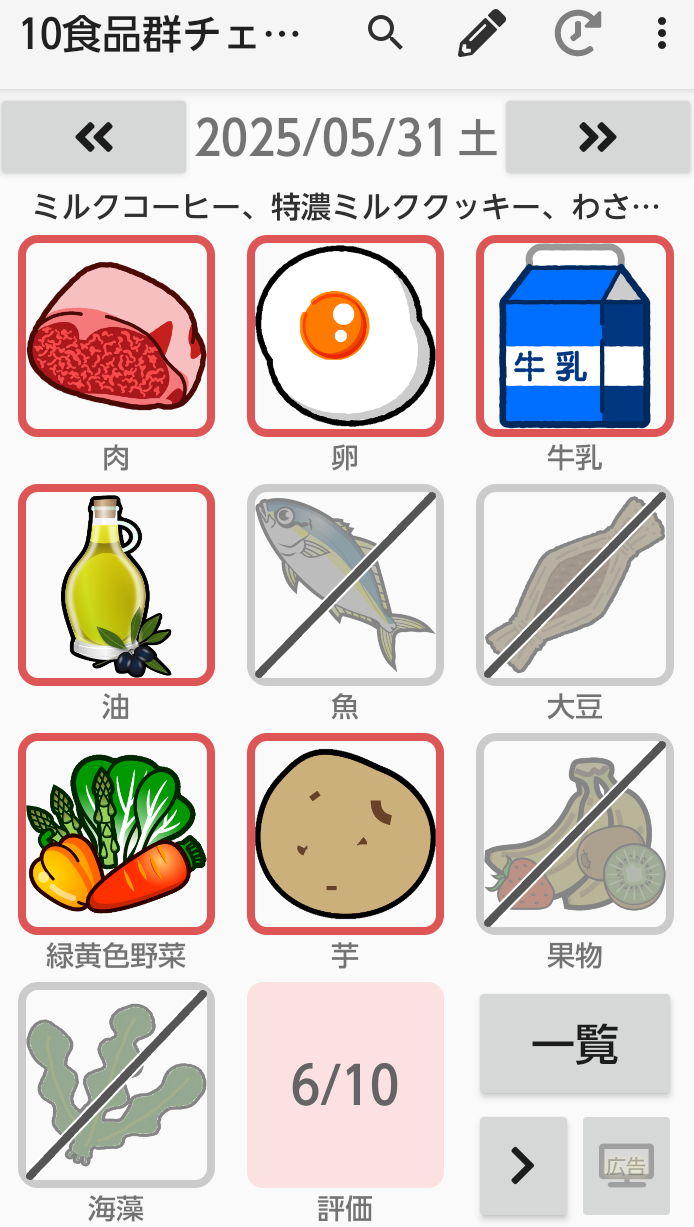Toggle the 牛乳 milk tile
This screenshot has height=1227, width=694.
click(x=574, y=336)
